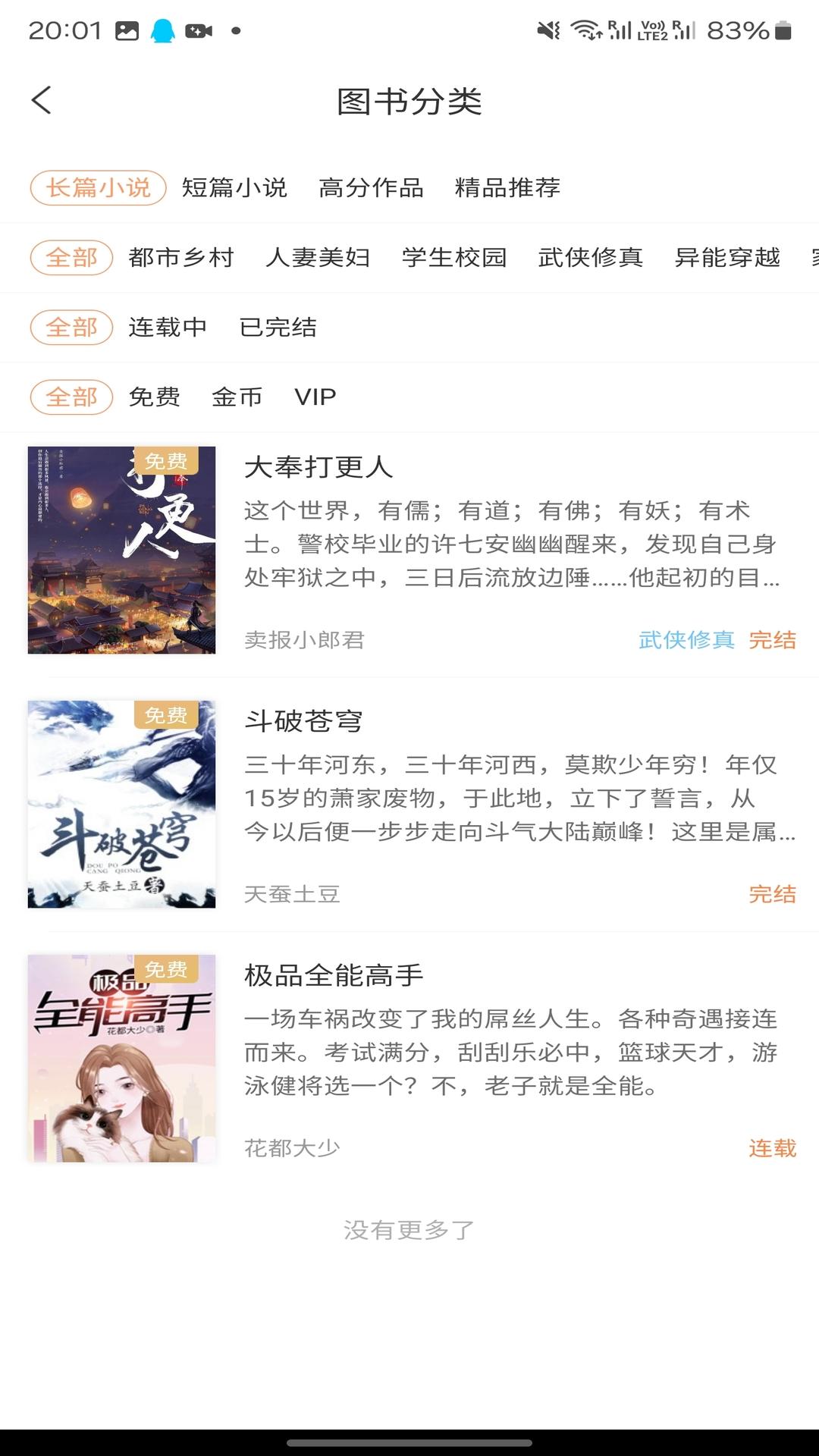Switch price filter to VIP
Screen dimensions: 819x1456
pyautogui.click(x=316, y=397)
